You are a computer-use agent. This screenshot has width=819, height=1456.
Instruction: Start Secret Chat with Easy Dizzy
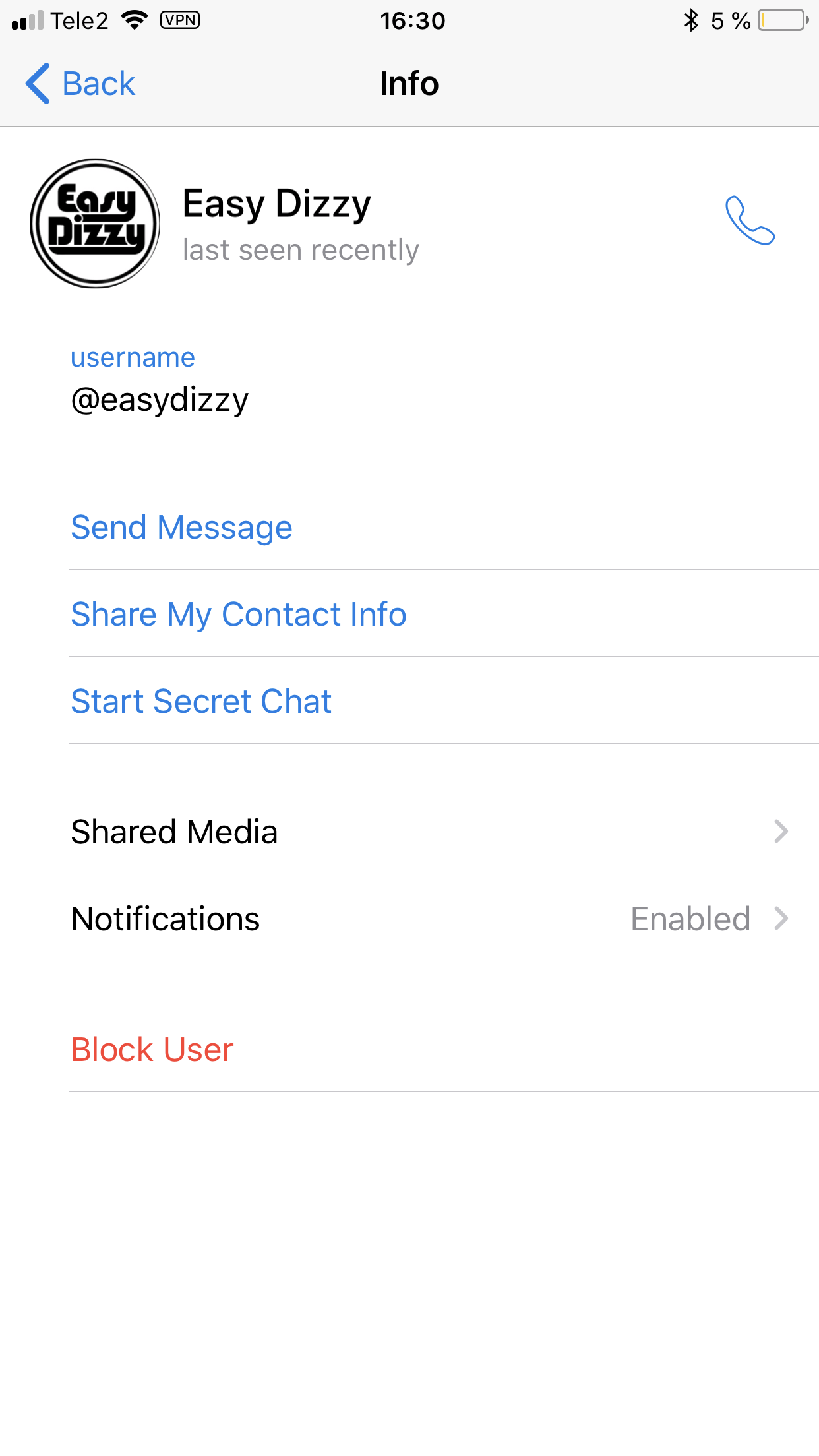pyautogui.click(x=409, y=701)
